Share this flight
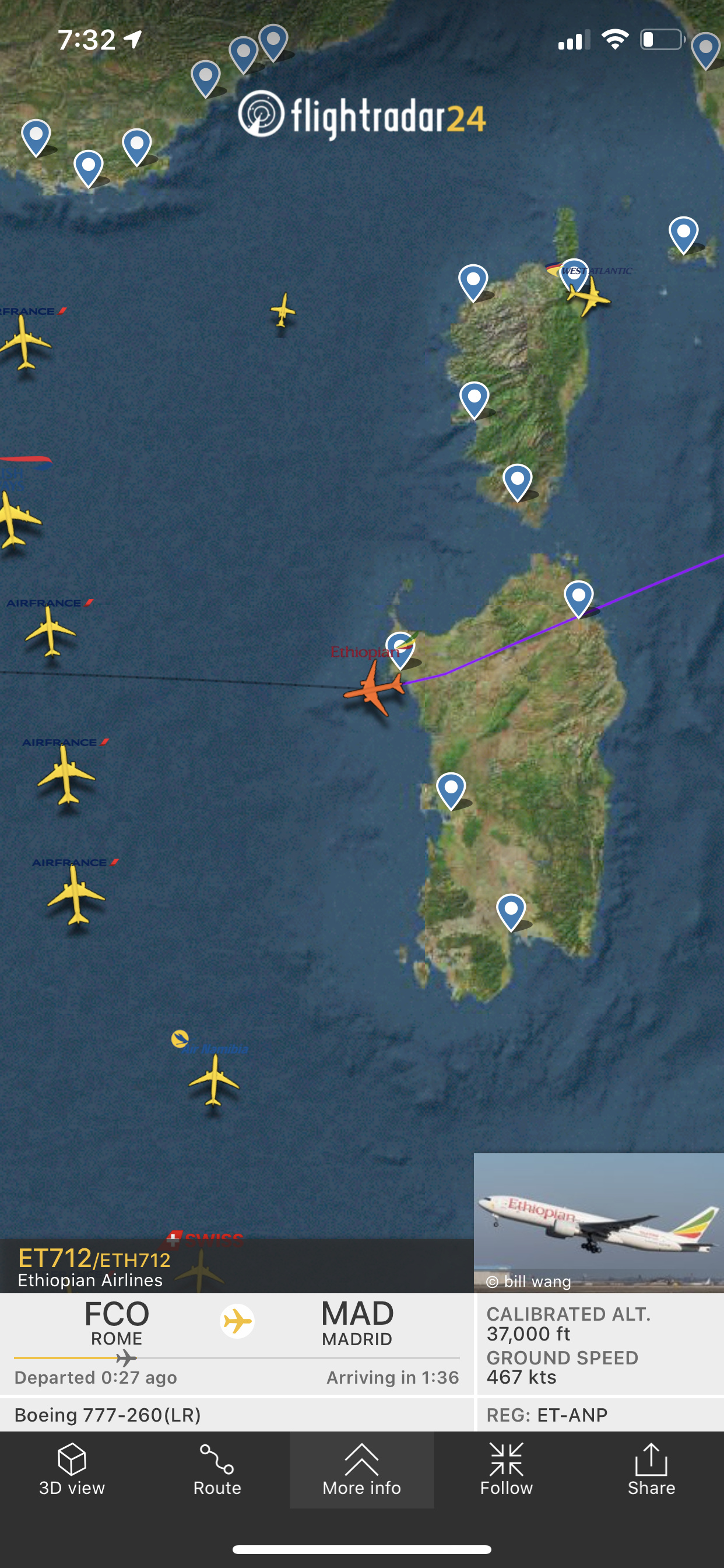 (651, 1469)
